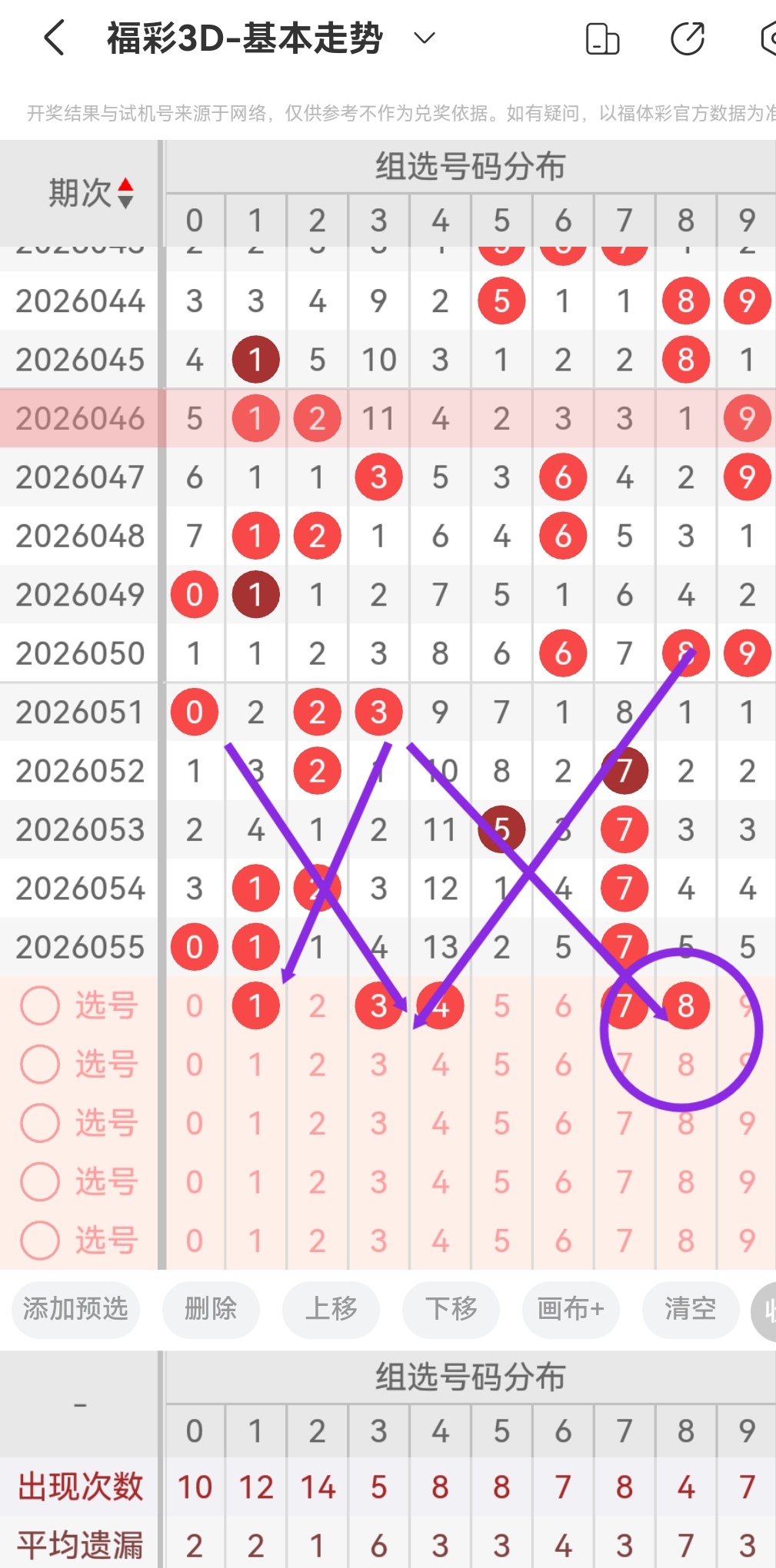Select the circle on the last 选号 row
Screen dimensions: 776x1568
39,1240
